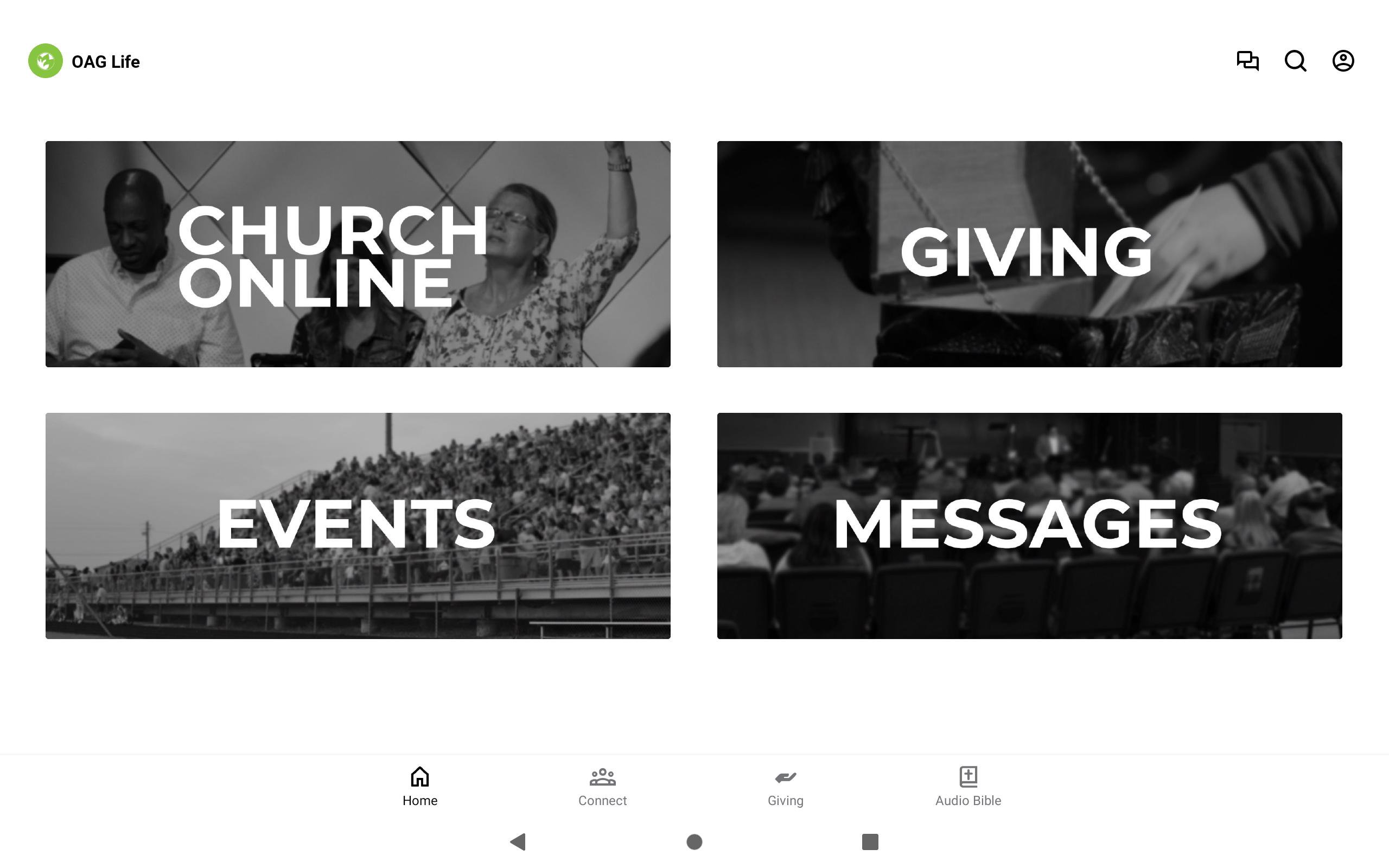Image resolution: width=1389 pixels, height=868 pixels.
Task: View the Events tile
Action: tap(358, 525)
